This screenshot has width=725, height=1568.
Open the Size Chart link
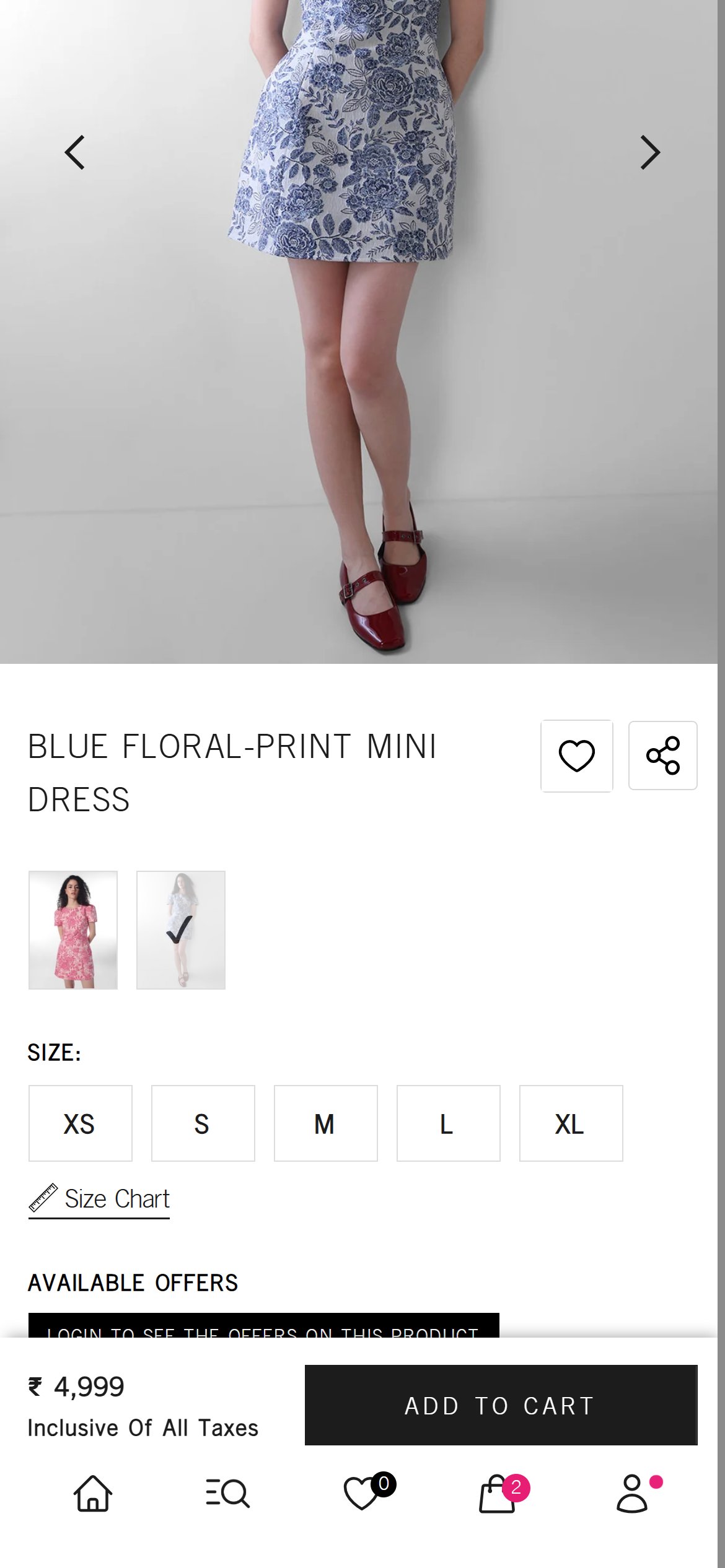click(99, 1200)
